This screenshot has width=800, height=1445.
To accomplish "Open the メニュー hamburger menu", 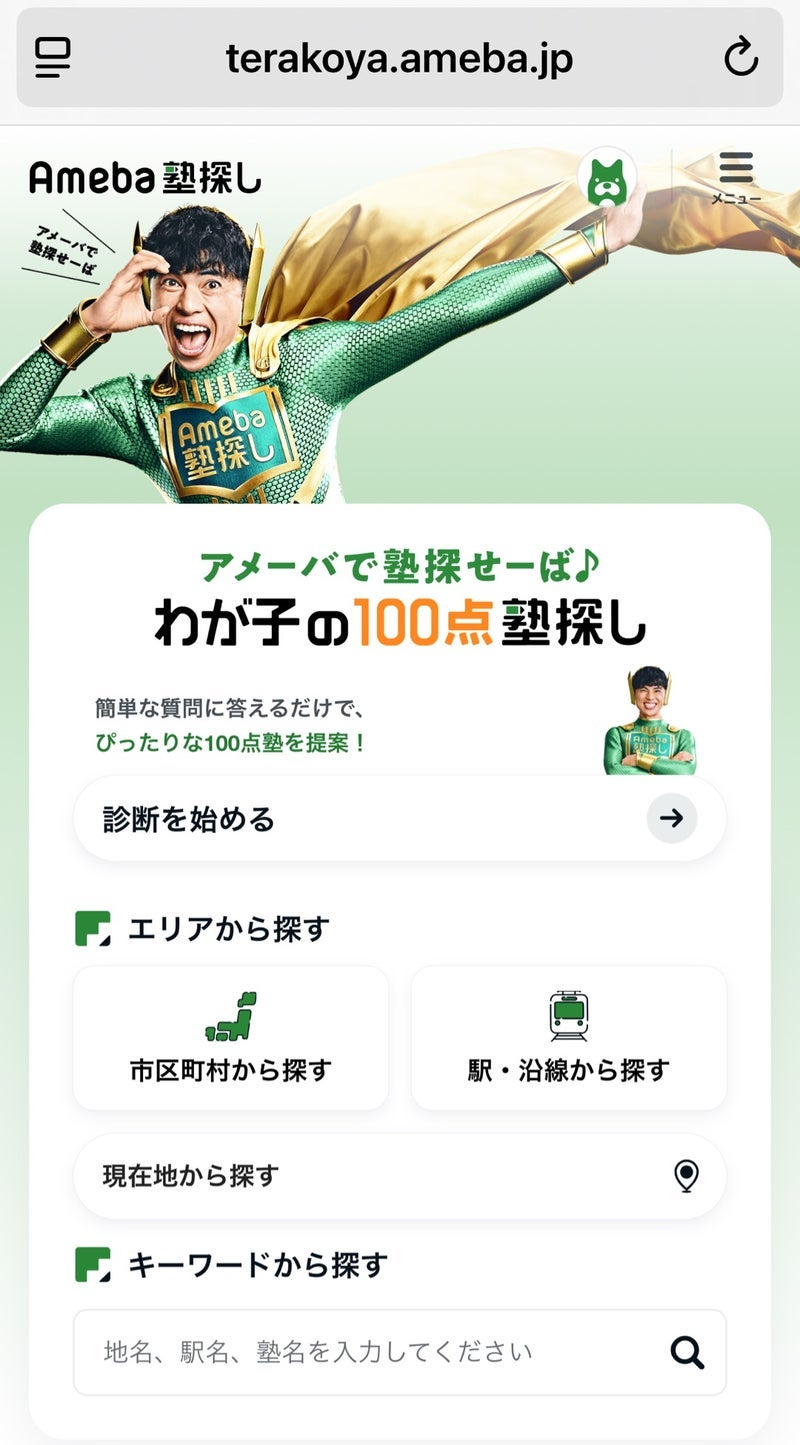I will (x=735, y=177).
